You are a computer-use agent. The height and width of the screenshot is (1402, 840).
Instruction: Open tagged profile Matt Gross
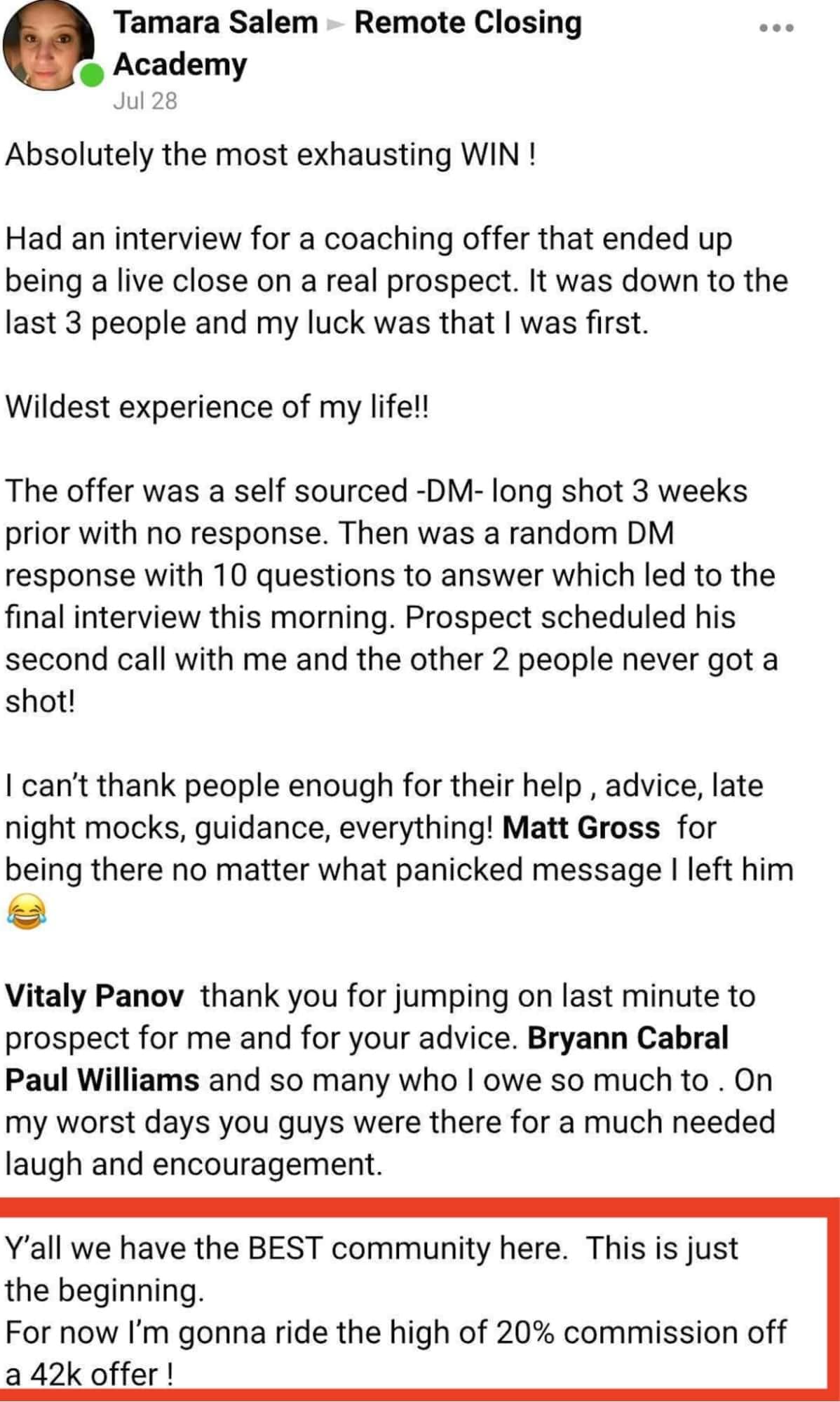581,828
